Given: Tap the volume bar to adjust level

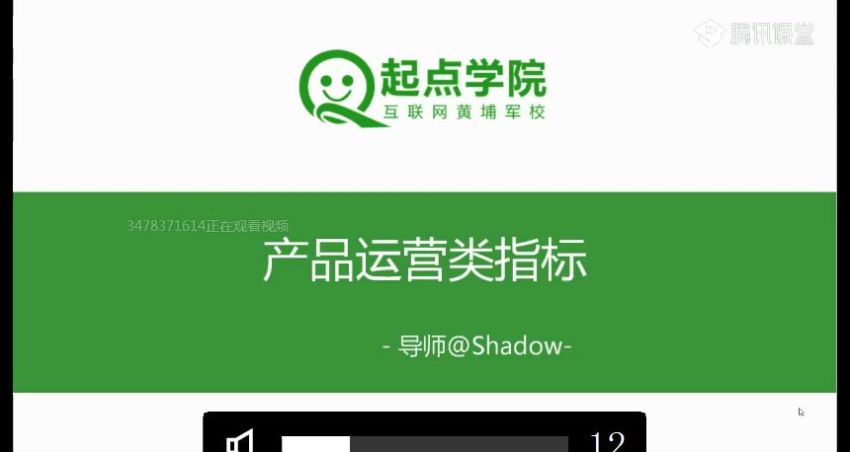Looking at the screenshot, I should pos(424,443).
